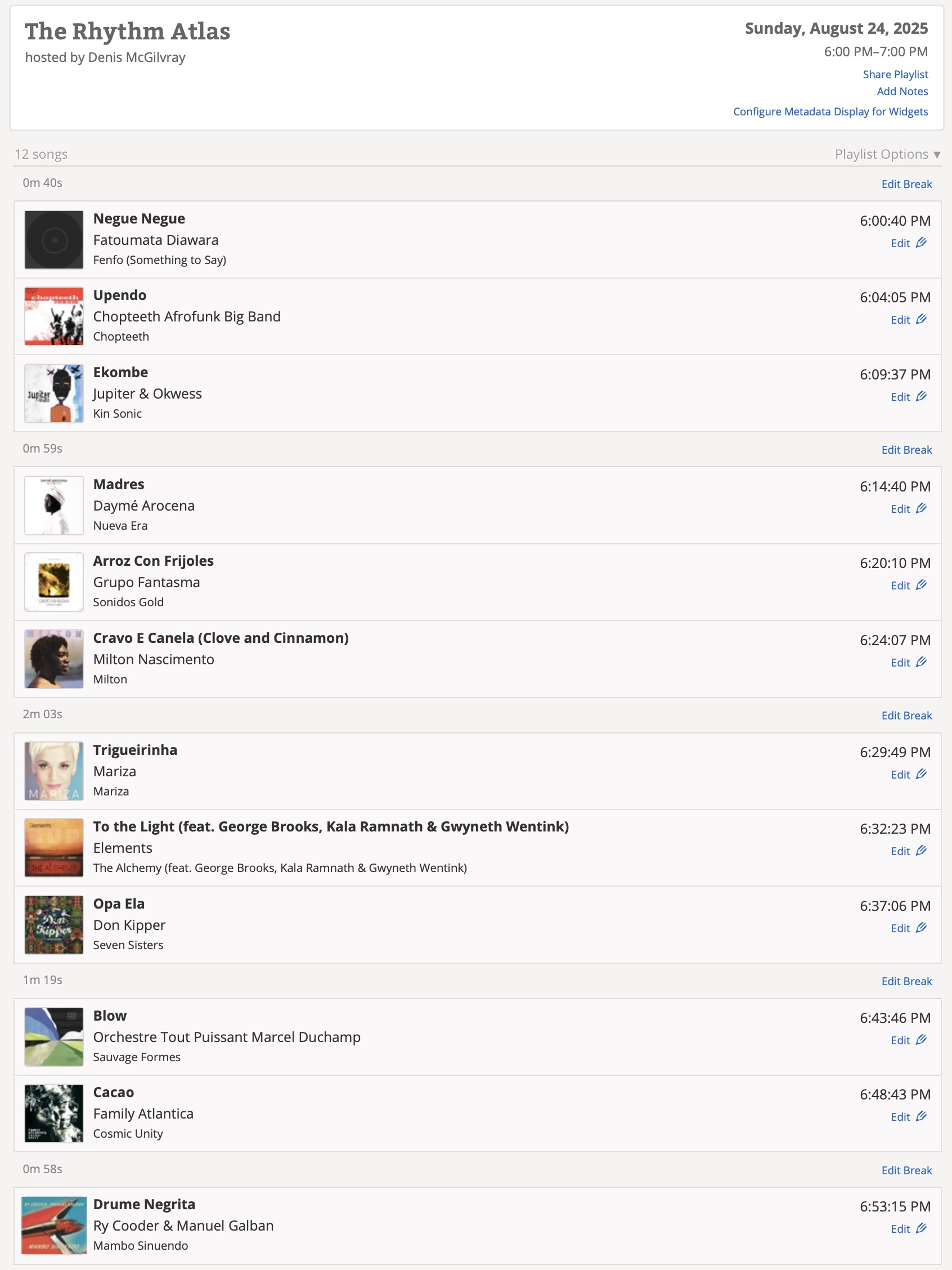952x1270 pixels.
Task: Edit the Cravo E Canela track
Action: [908, 663]
